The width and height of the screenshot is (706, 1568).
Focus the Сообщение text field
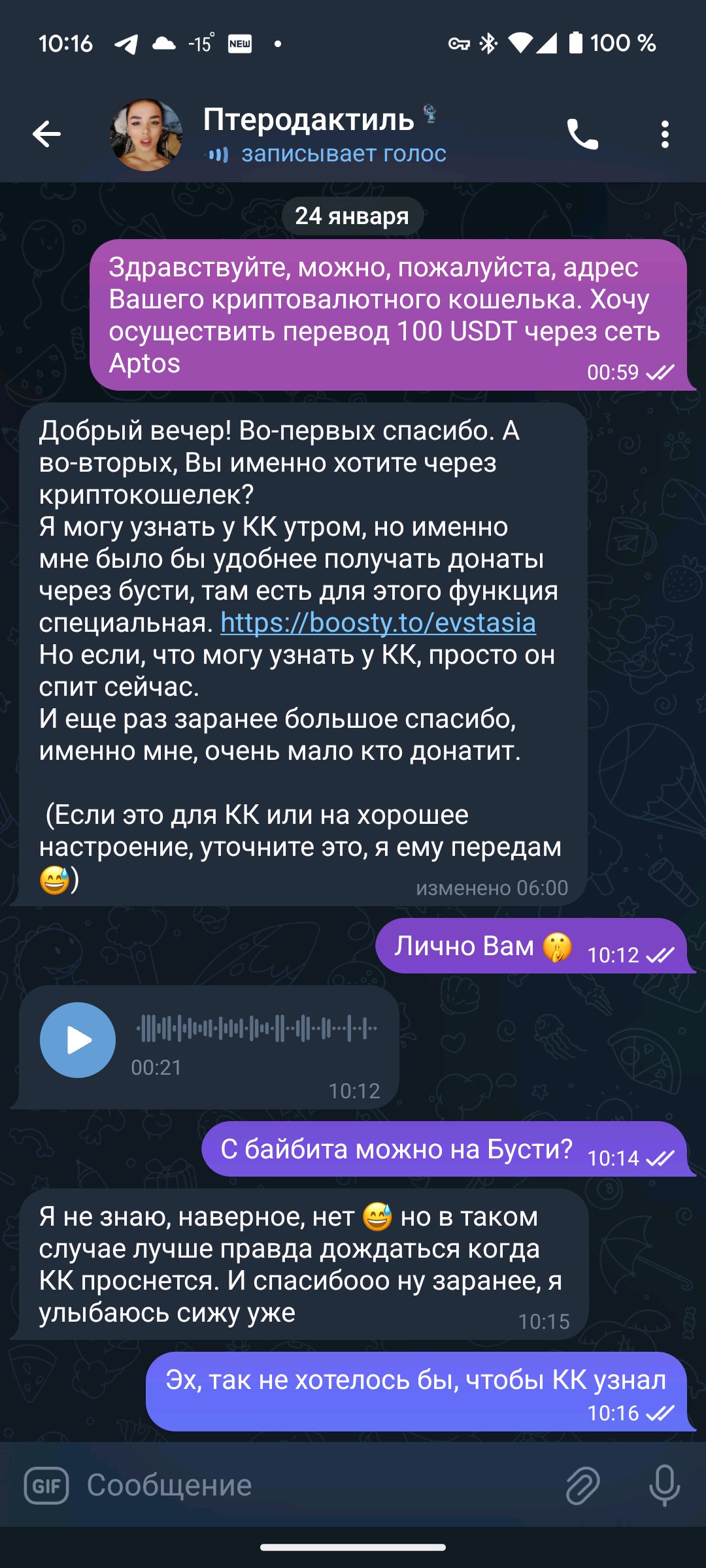[314, 1485]
